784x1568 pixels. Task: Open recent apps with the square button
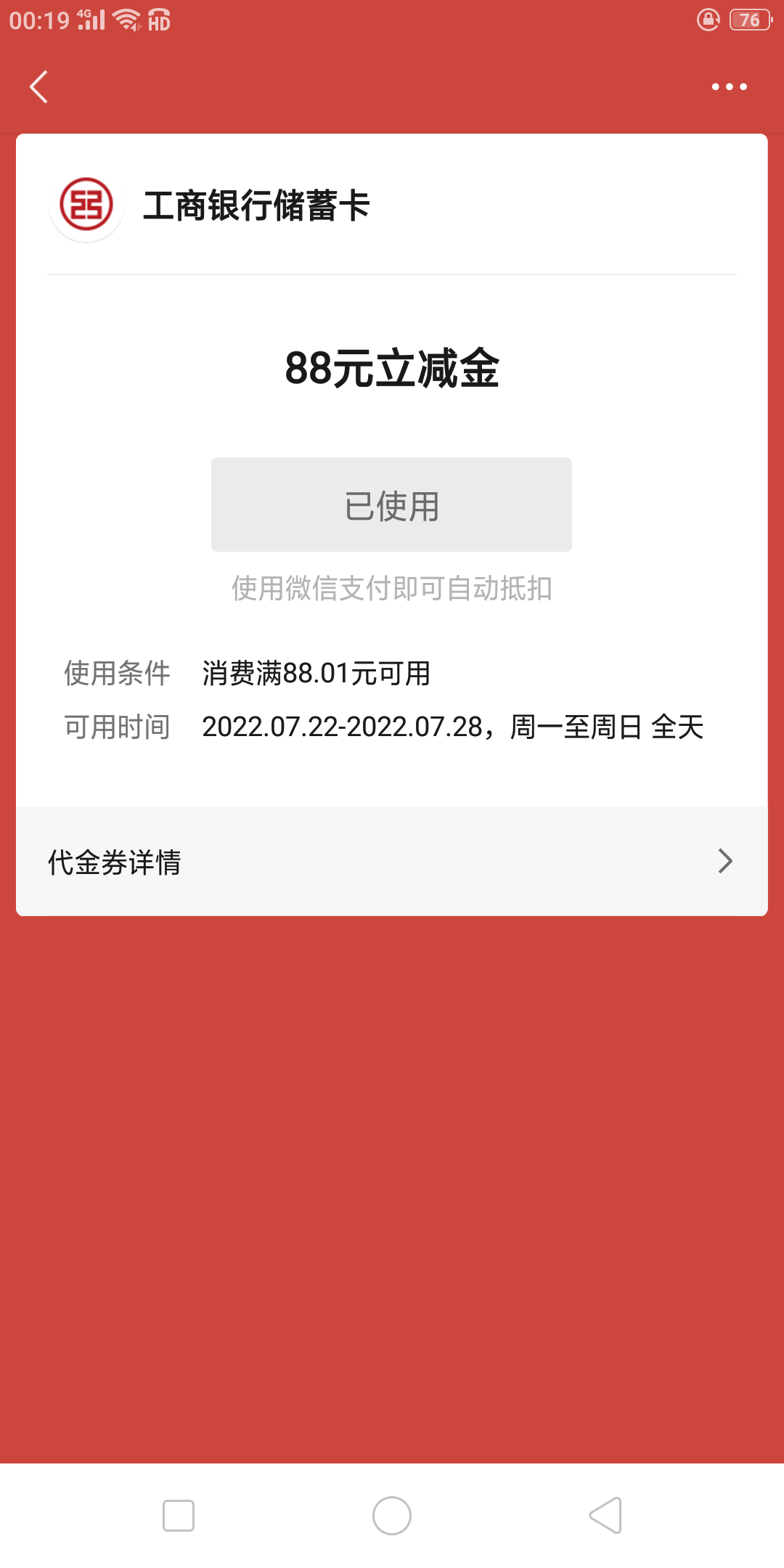pyautogui.click(x=179, y=1516)
